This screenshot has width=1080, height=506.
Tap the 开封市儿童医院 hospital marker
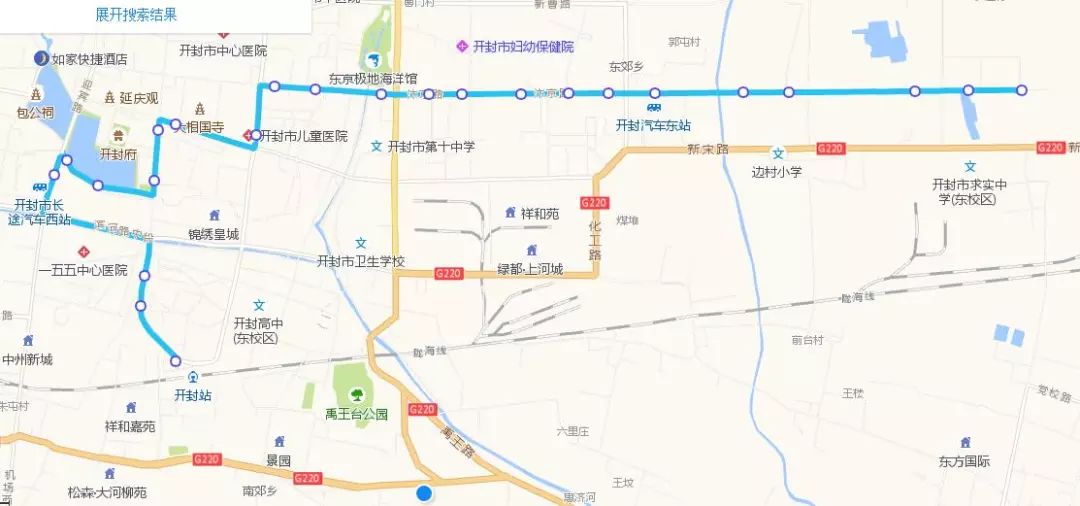tap(251, 136)
